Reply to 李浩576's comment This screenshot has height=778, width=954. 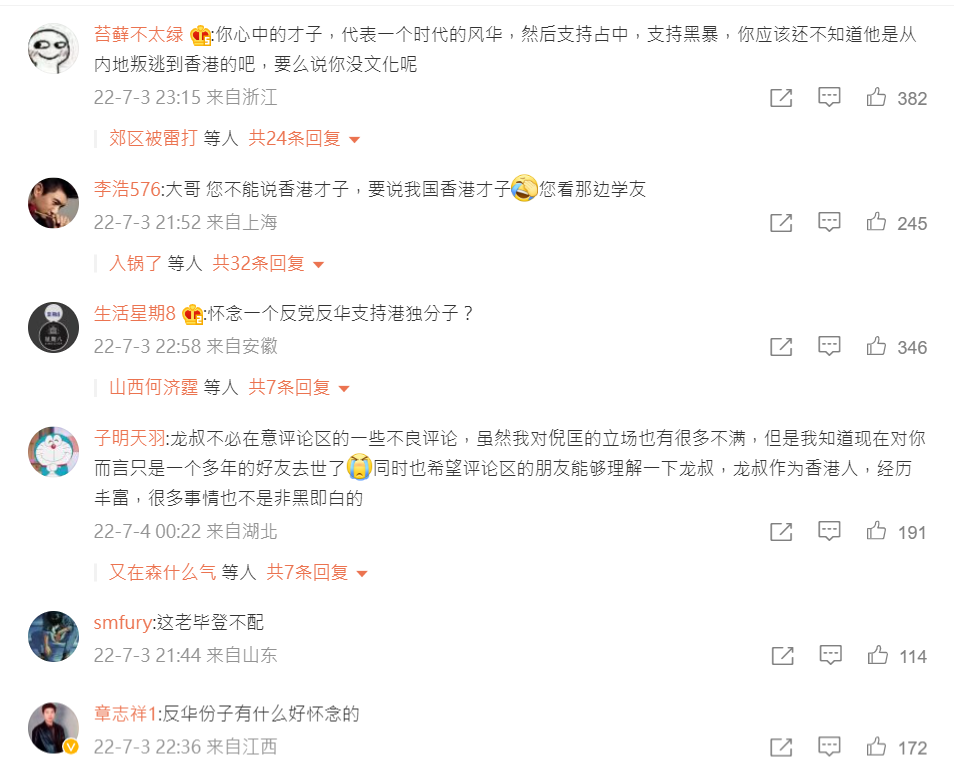pos(829,223)
